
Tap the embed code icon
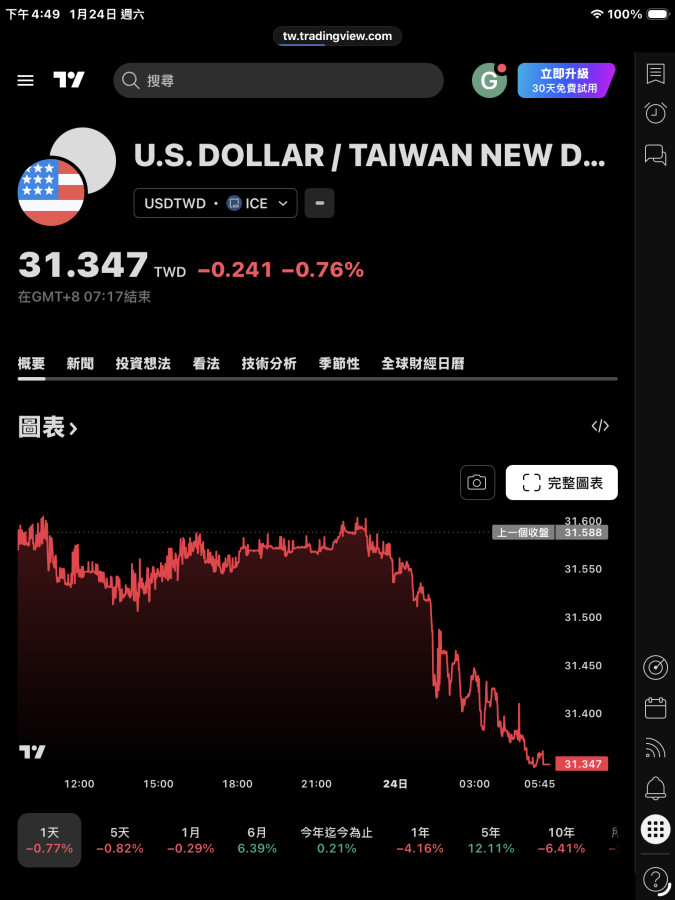(600, 426)
